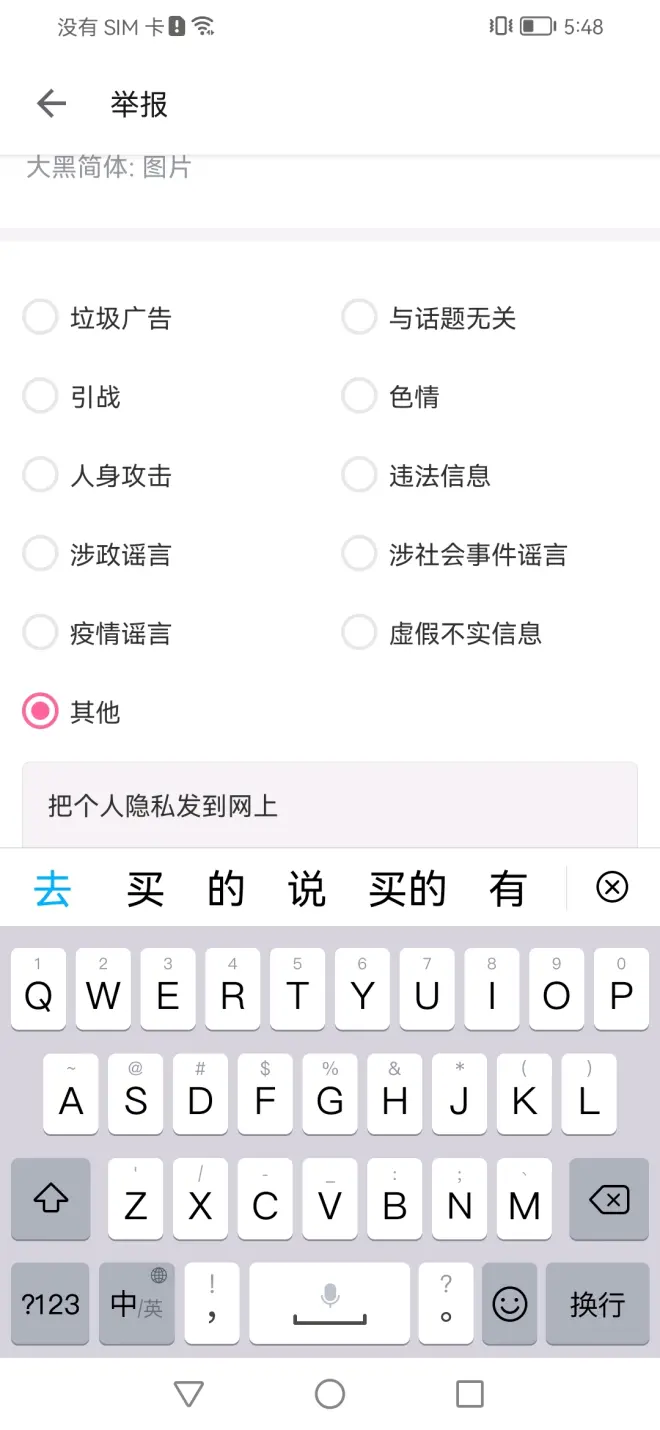Select the 与话题无关 option

[359, 318]
